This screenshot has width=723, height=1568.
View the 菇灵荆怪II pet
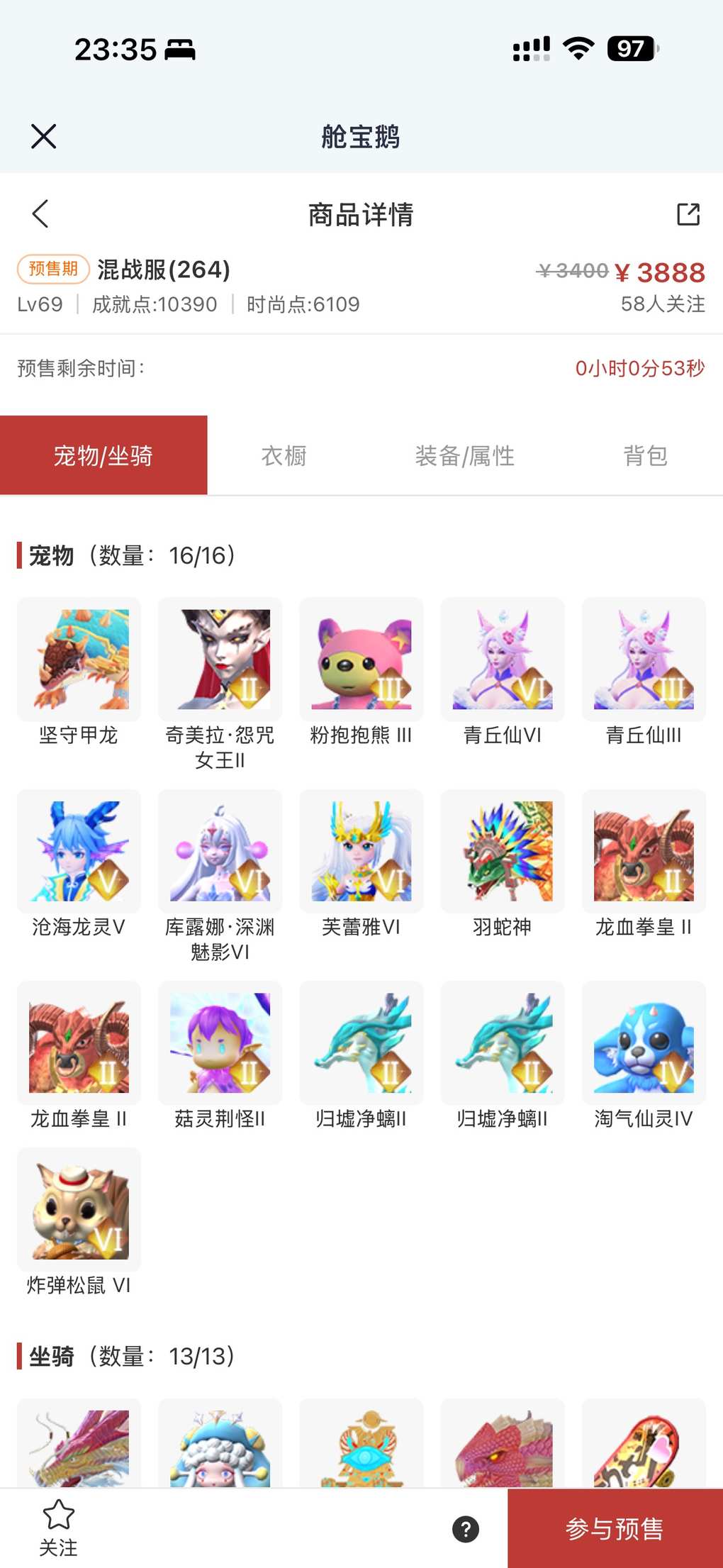(x=220, y=1042)
